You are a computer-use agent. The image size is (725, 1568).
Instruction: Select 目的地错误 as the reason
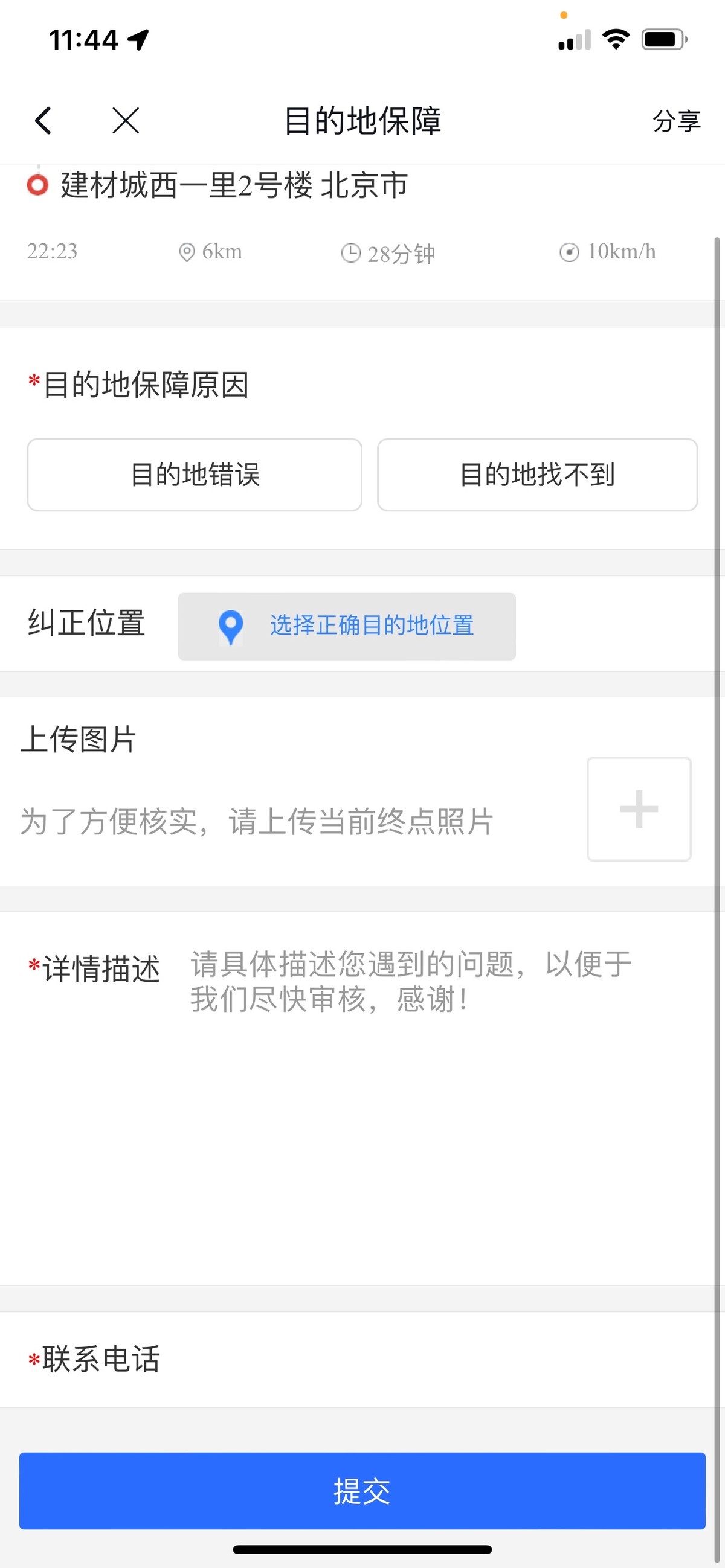tap(195, 475)
